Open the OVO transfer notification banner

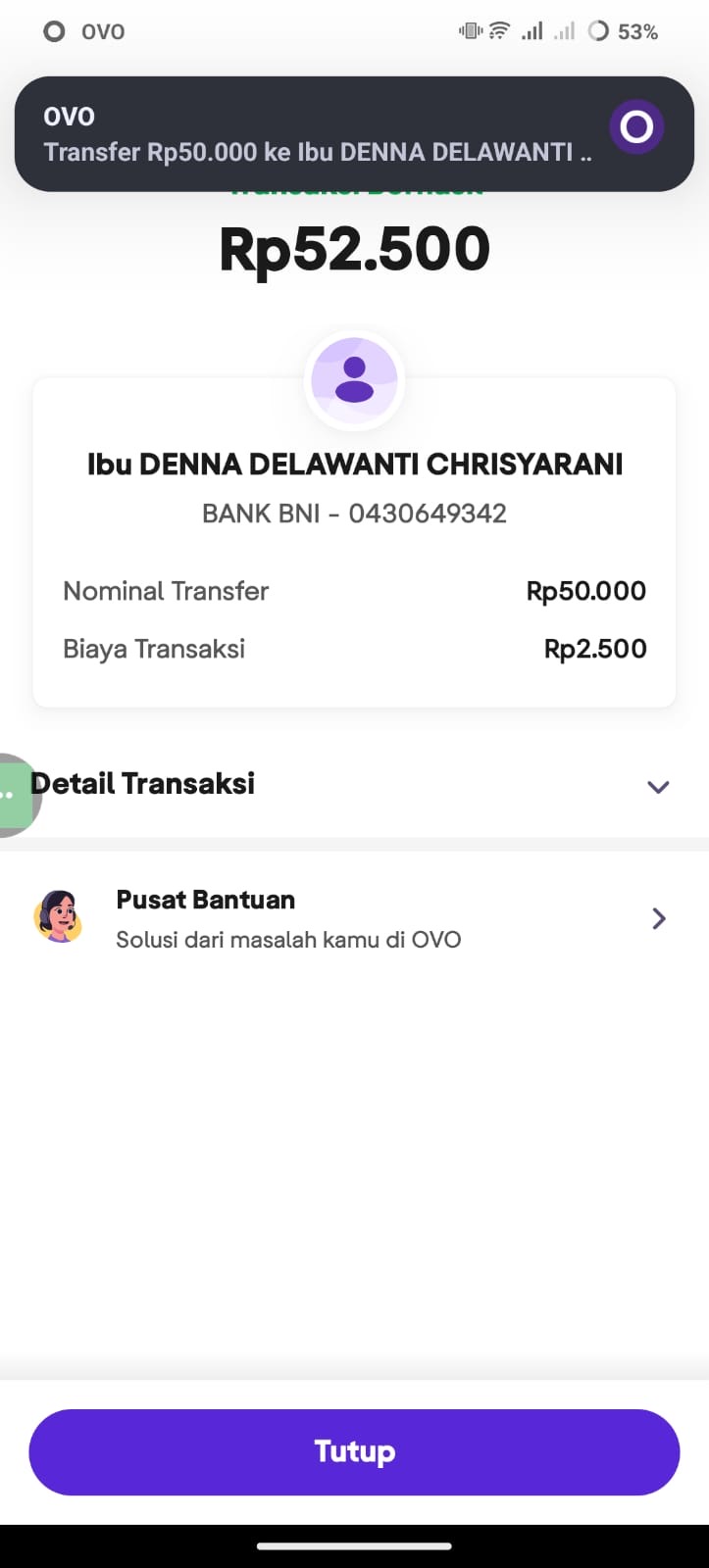(x=354, y=133)
